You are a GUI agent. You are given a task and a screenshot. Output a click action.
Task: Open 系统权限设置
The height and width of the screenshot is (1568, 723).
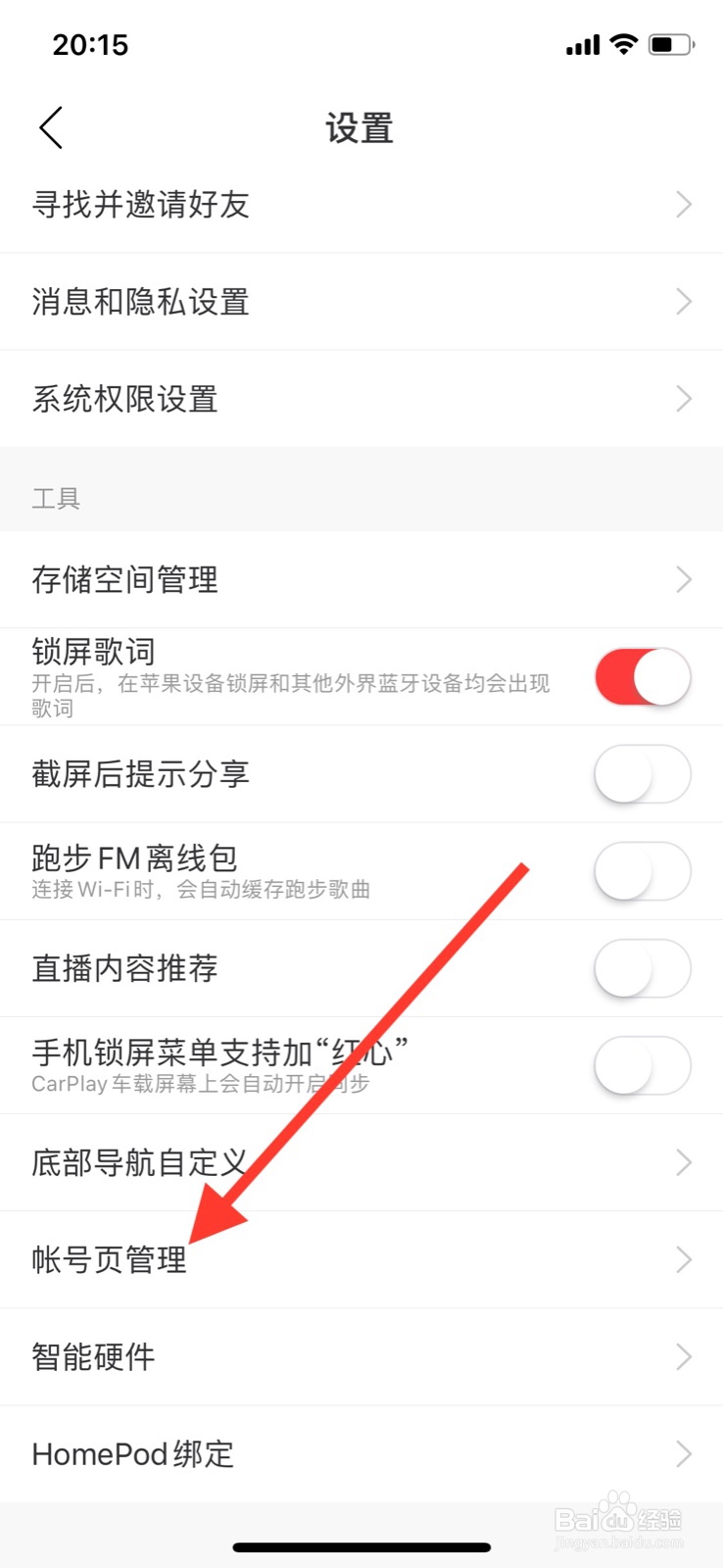click(x=361, y=399)
